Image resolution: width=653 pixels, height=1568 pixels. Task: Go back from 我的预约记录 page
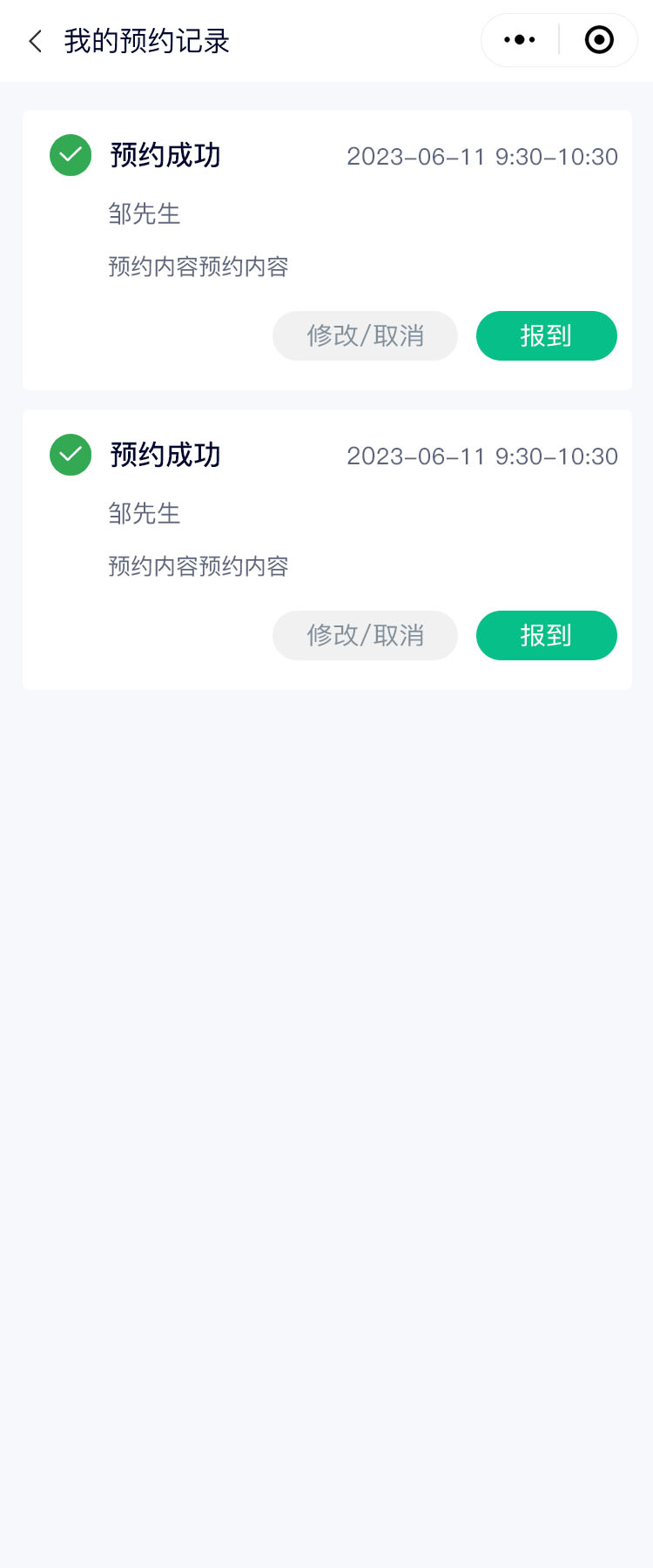click(36, 41)
